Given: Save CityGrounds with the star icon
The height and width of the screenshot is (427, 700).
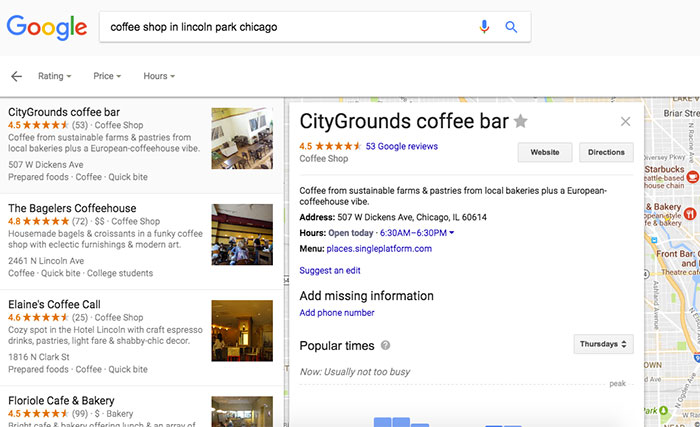Looking at the screenshot, I should [520, 122].
